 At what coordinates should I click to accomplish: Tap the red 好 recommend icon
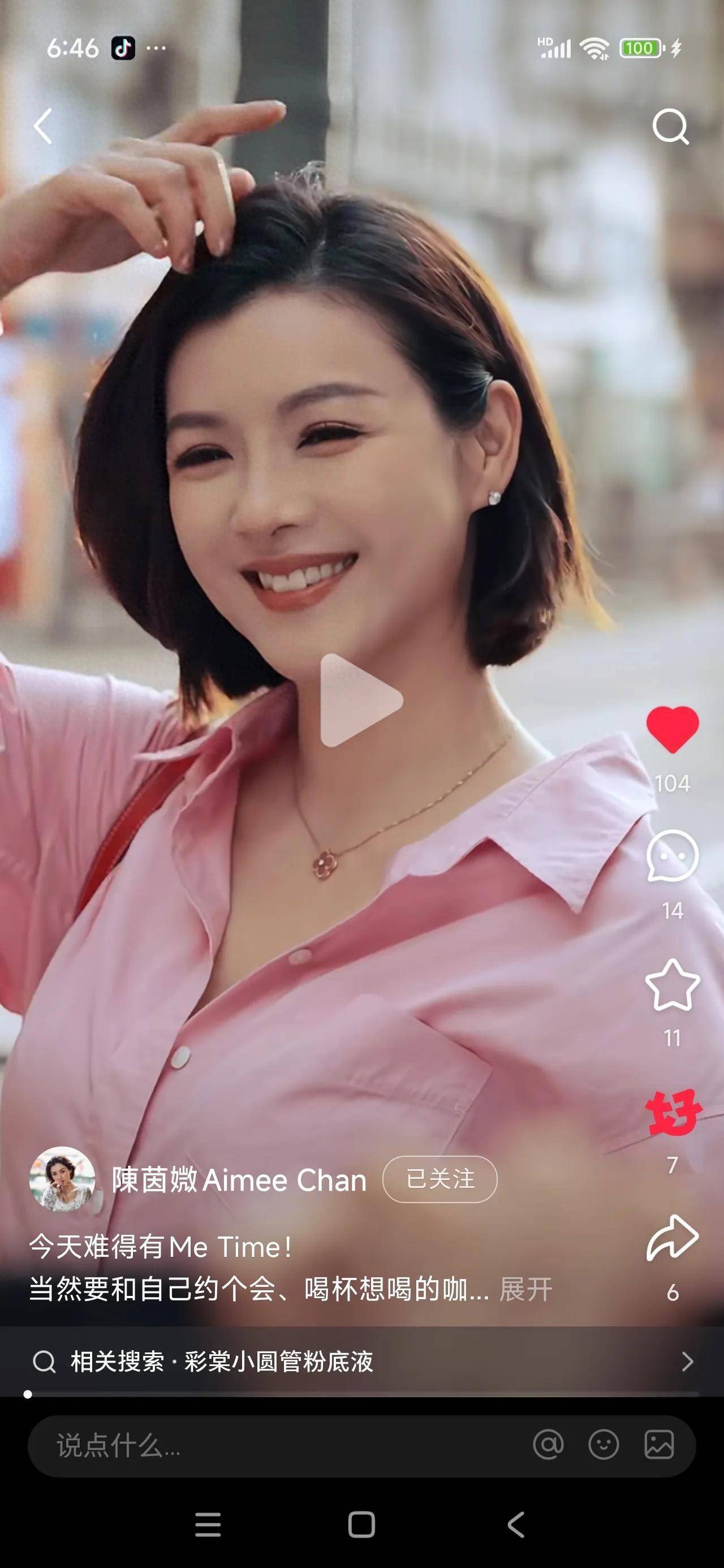click(x=672, y=1113)
